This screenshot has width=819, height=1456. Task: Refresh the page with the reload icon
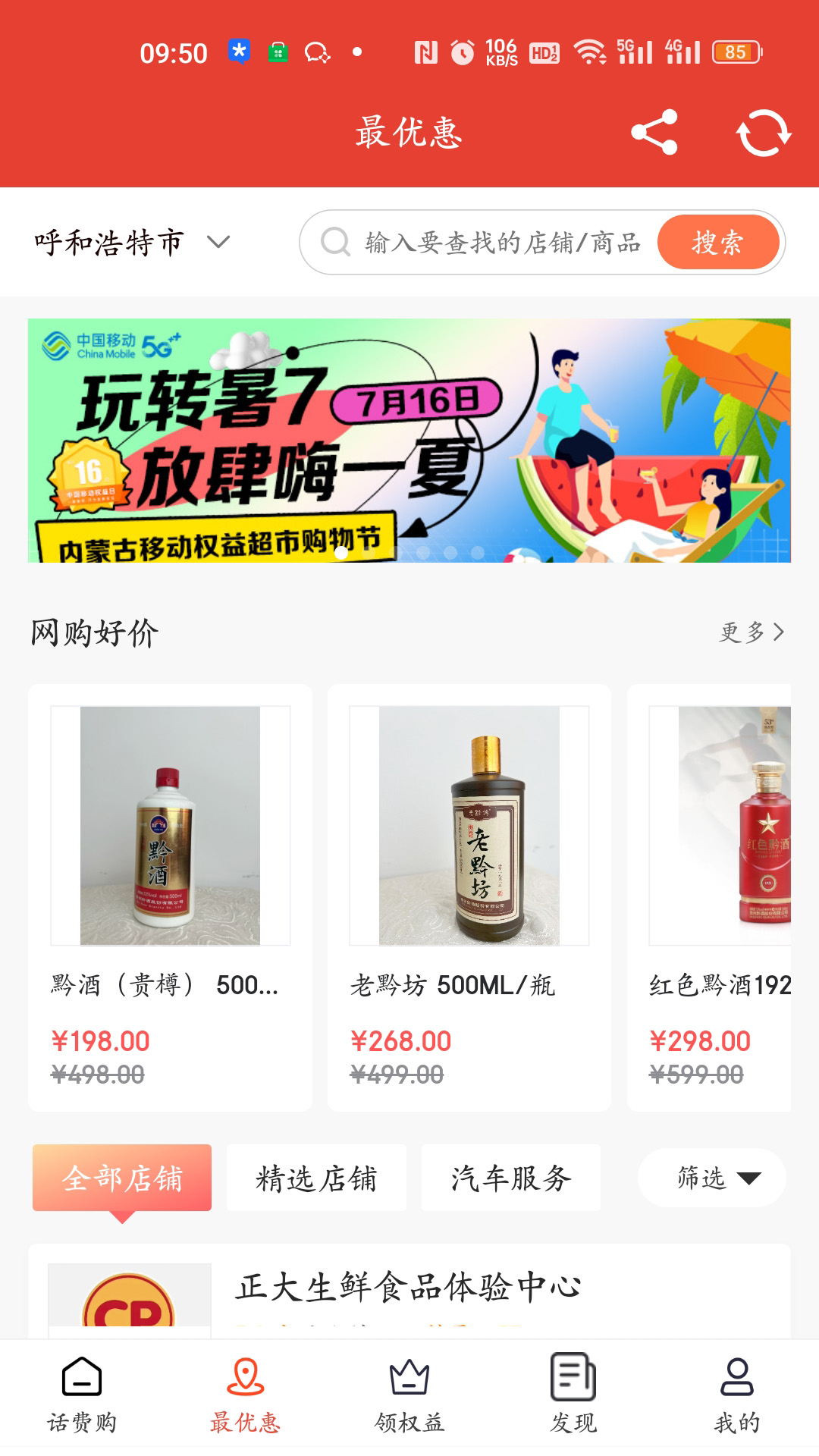pos(764,133)
